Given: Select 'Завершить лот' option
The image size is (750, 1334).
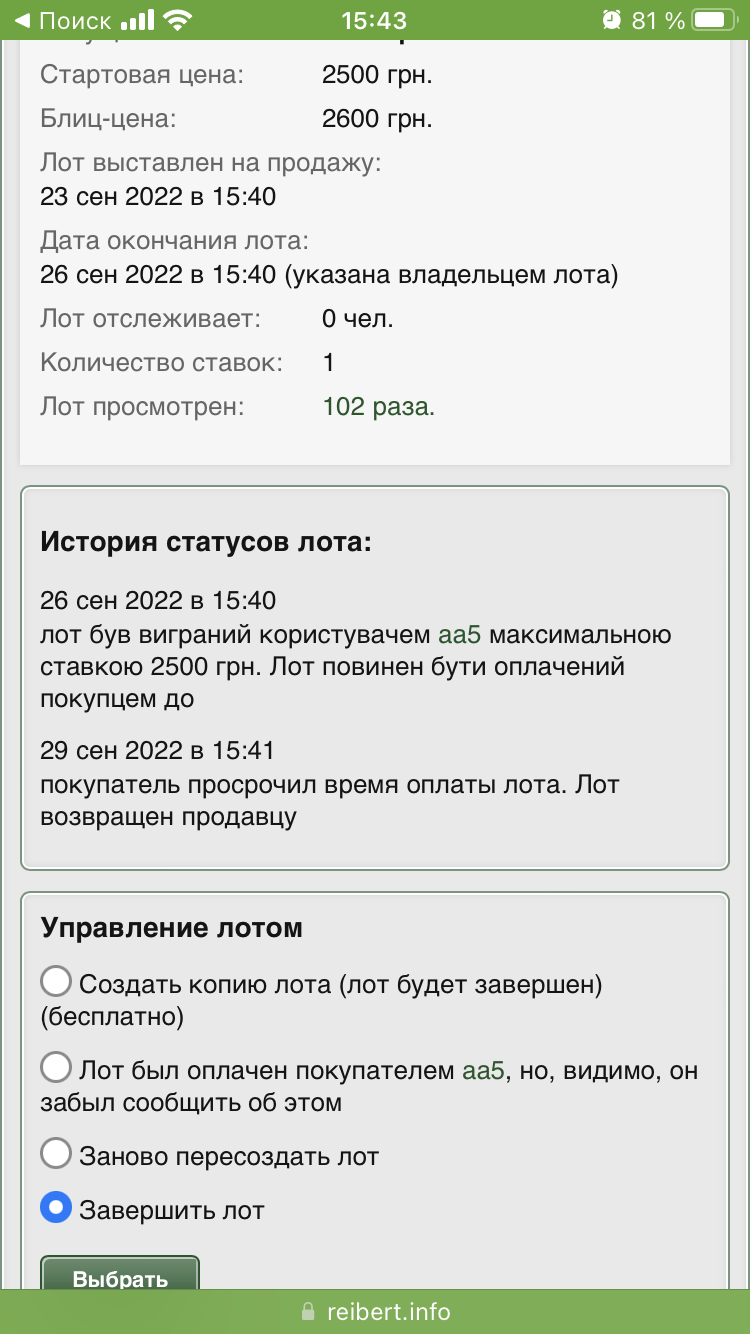Looking at the screenshot, I should coord(56,1208).
